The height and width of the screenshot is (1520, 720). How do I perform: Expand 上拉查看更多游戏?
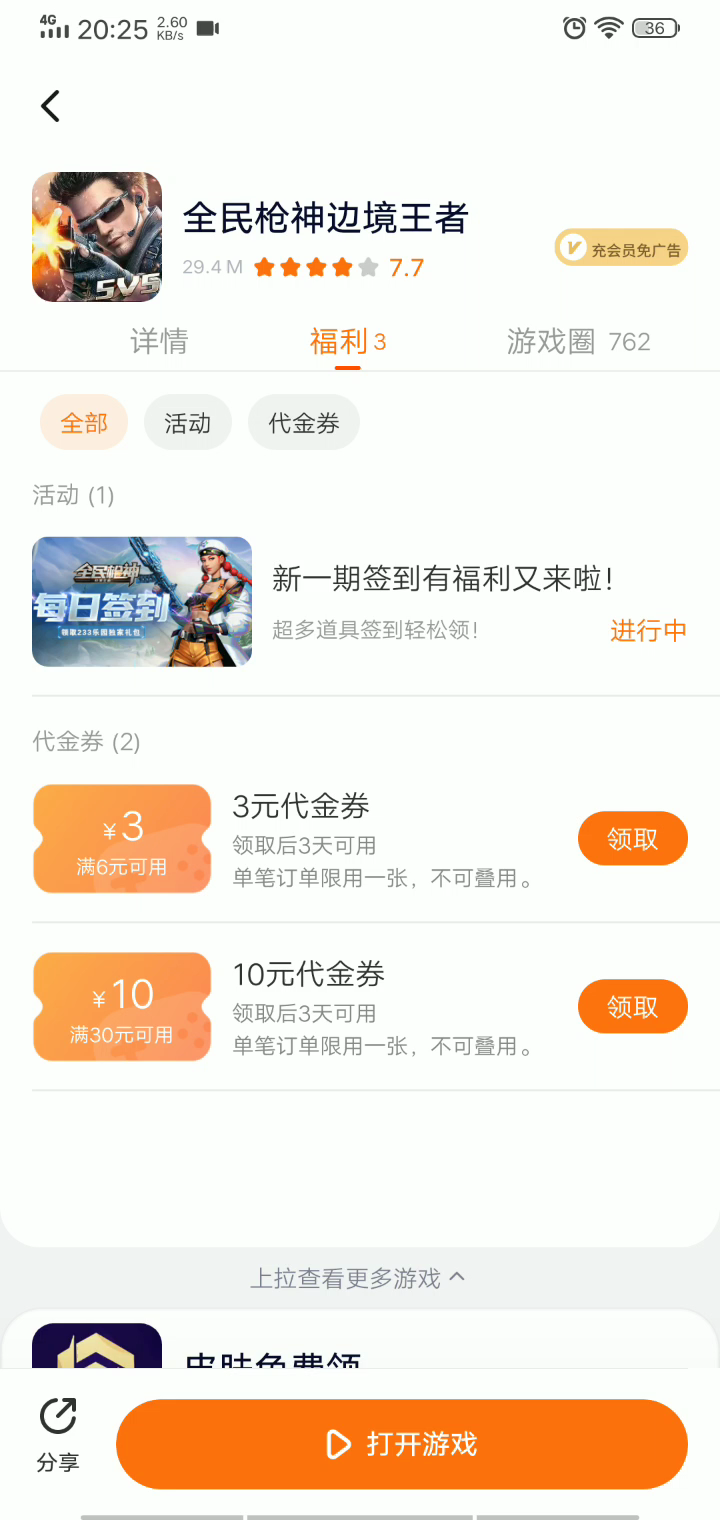(x=358, y=1278)
